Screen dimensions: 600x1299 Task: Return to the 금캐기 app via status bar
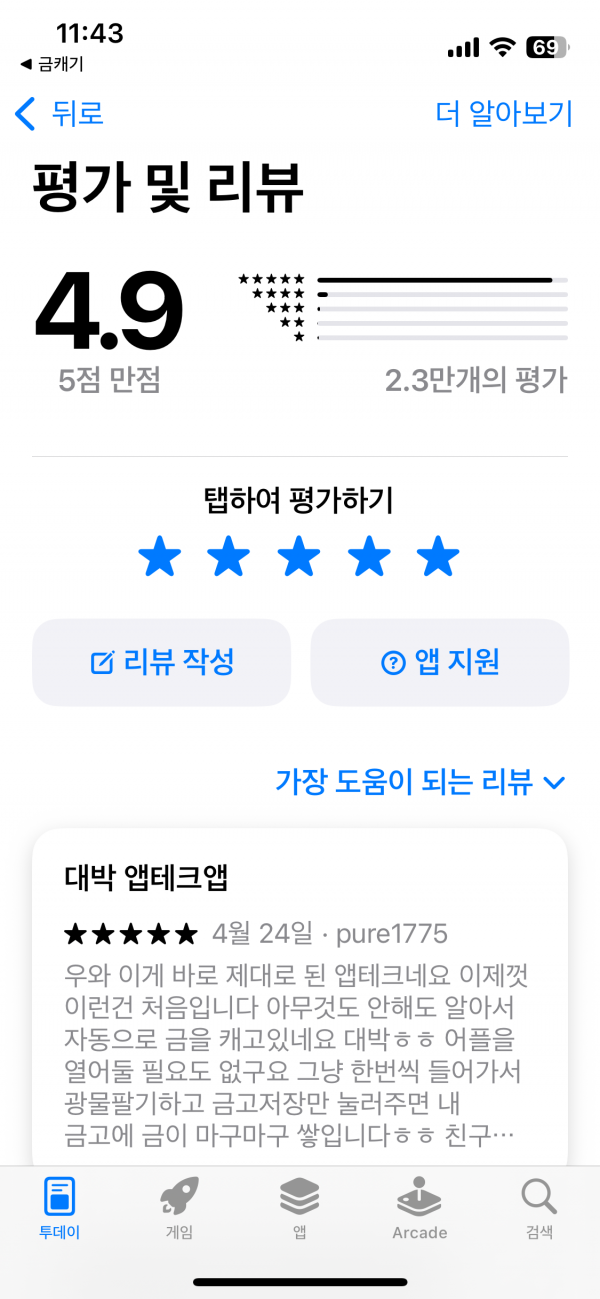click(x=51, y=64)
